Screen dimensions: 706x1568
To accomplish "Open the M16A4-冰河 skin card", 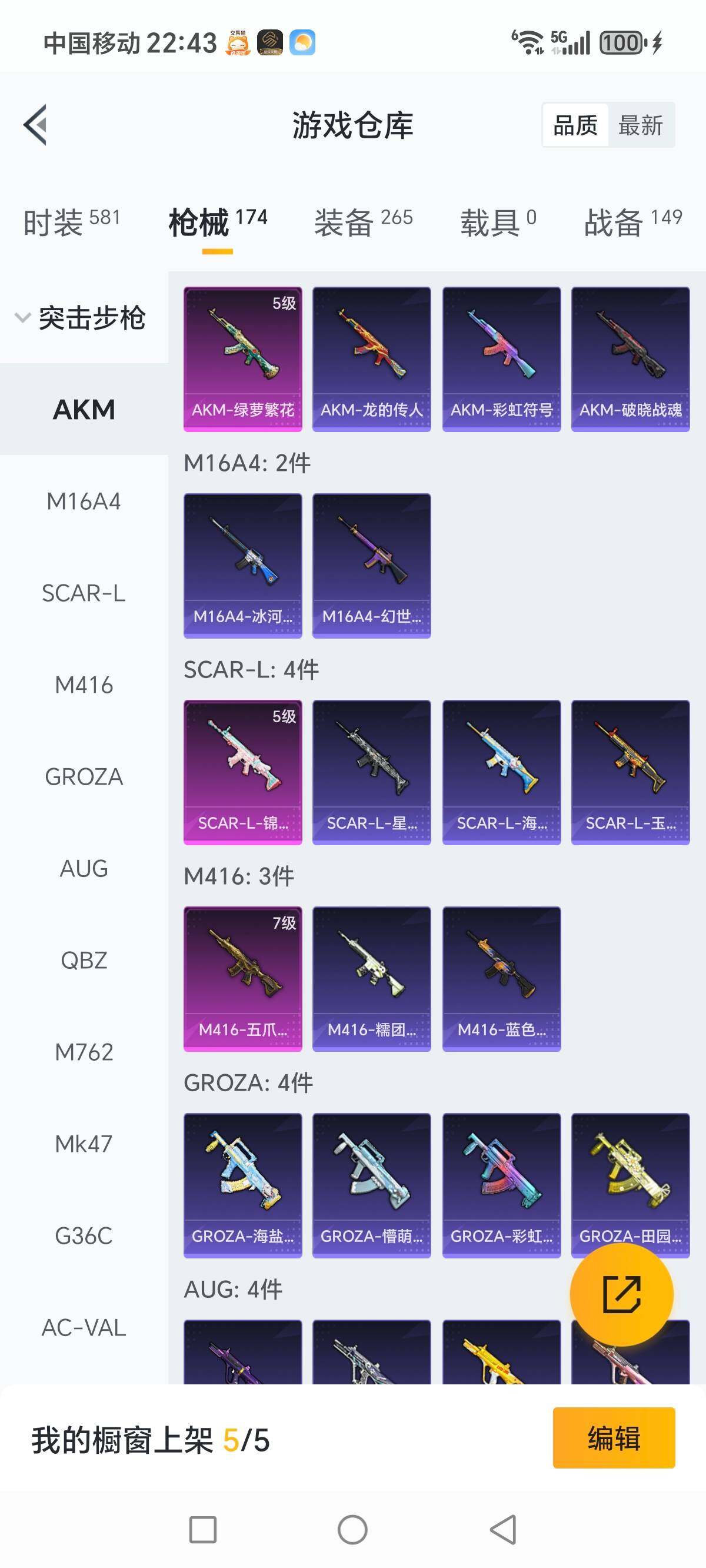I will click(243, 566).
